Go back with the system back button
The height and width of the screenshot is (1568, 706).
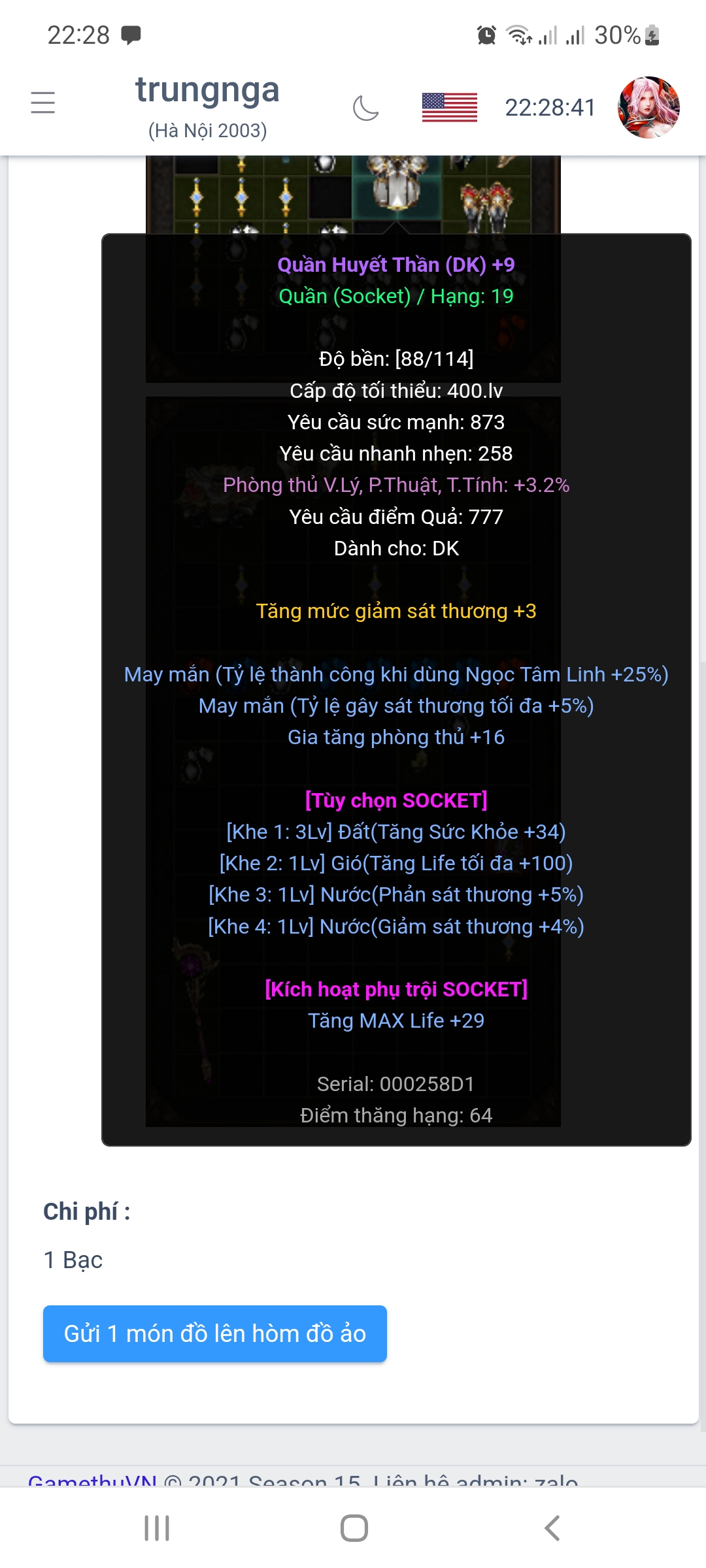552,1528
